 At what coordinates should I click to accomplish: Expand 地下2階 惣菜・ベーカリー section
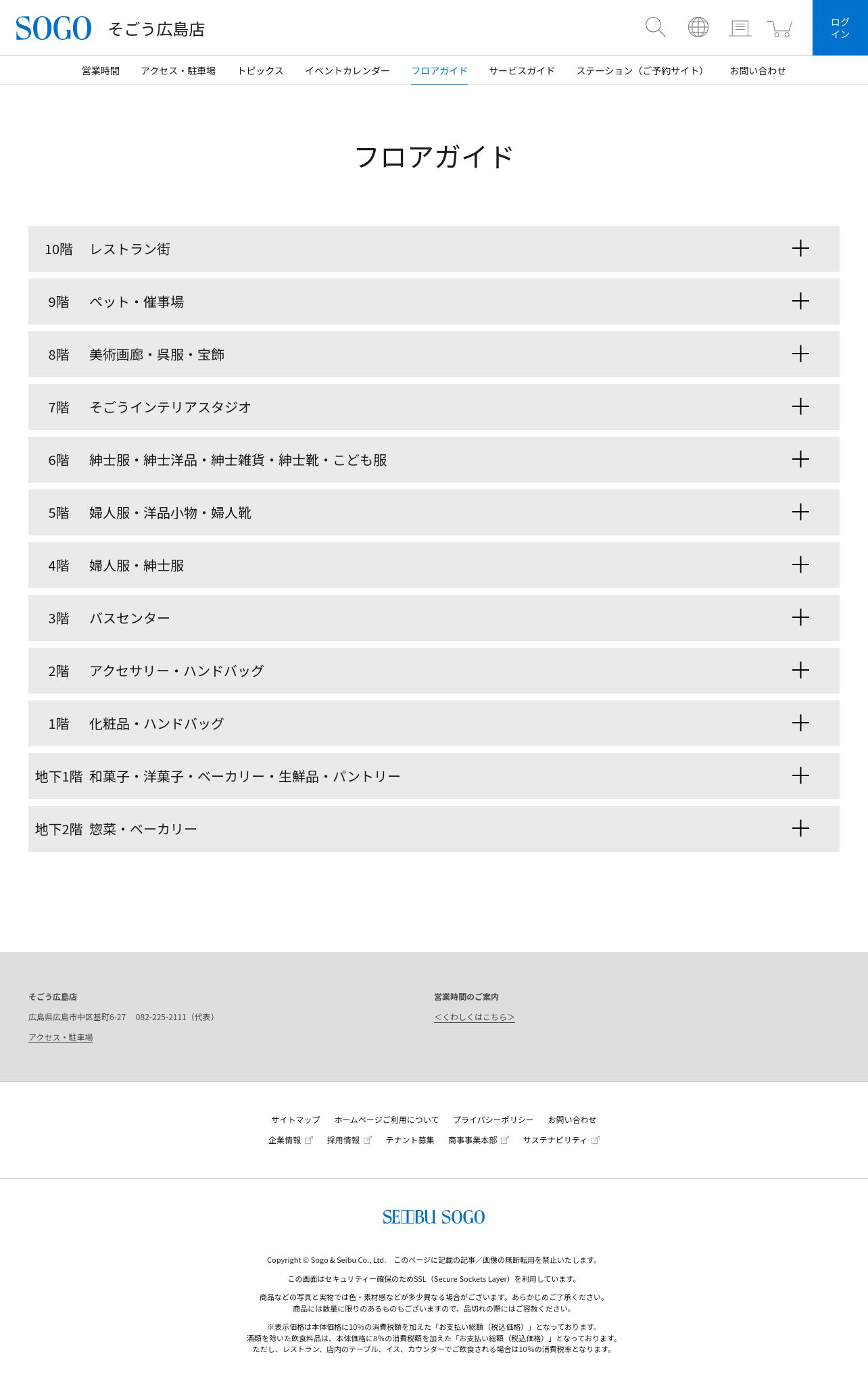tap(434, 829)
